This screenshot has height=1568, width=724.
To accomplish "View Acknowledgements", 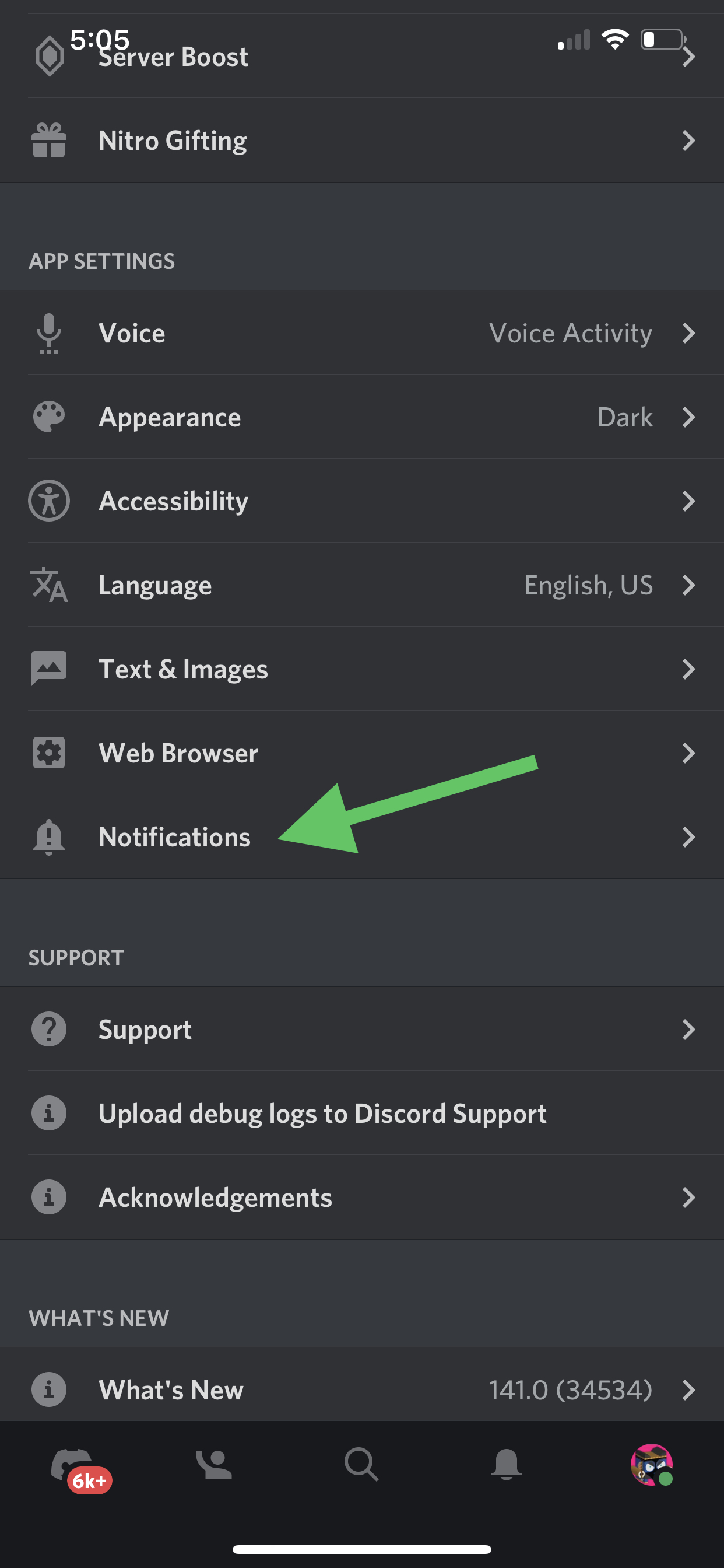I will (361, 1198).
